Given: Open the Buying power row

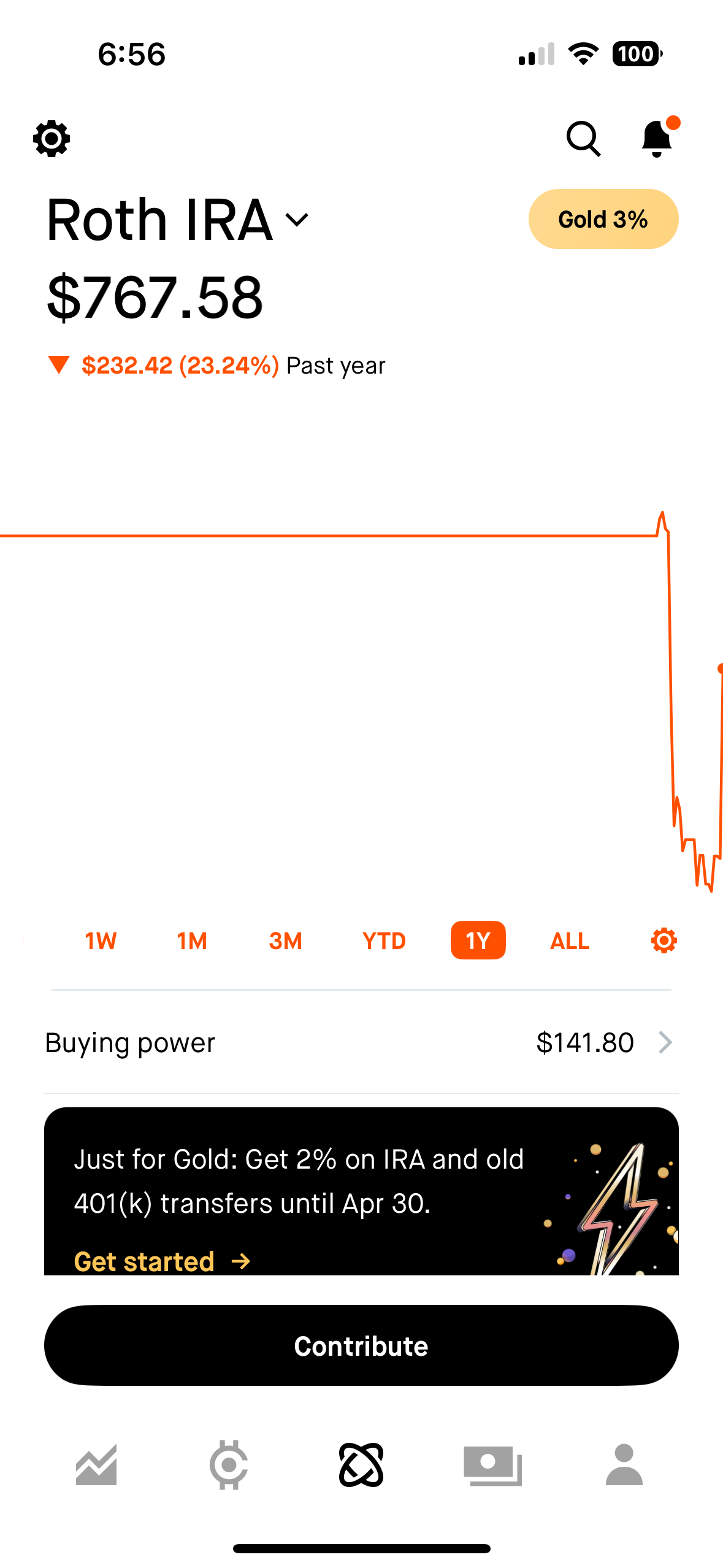Looking at the screenshot, I should (x=361, y=1042).
